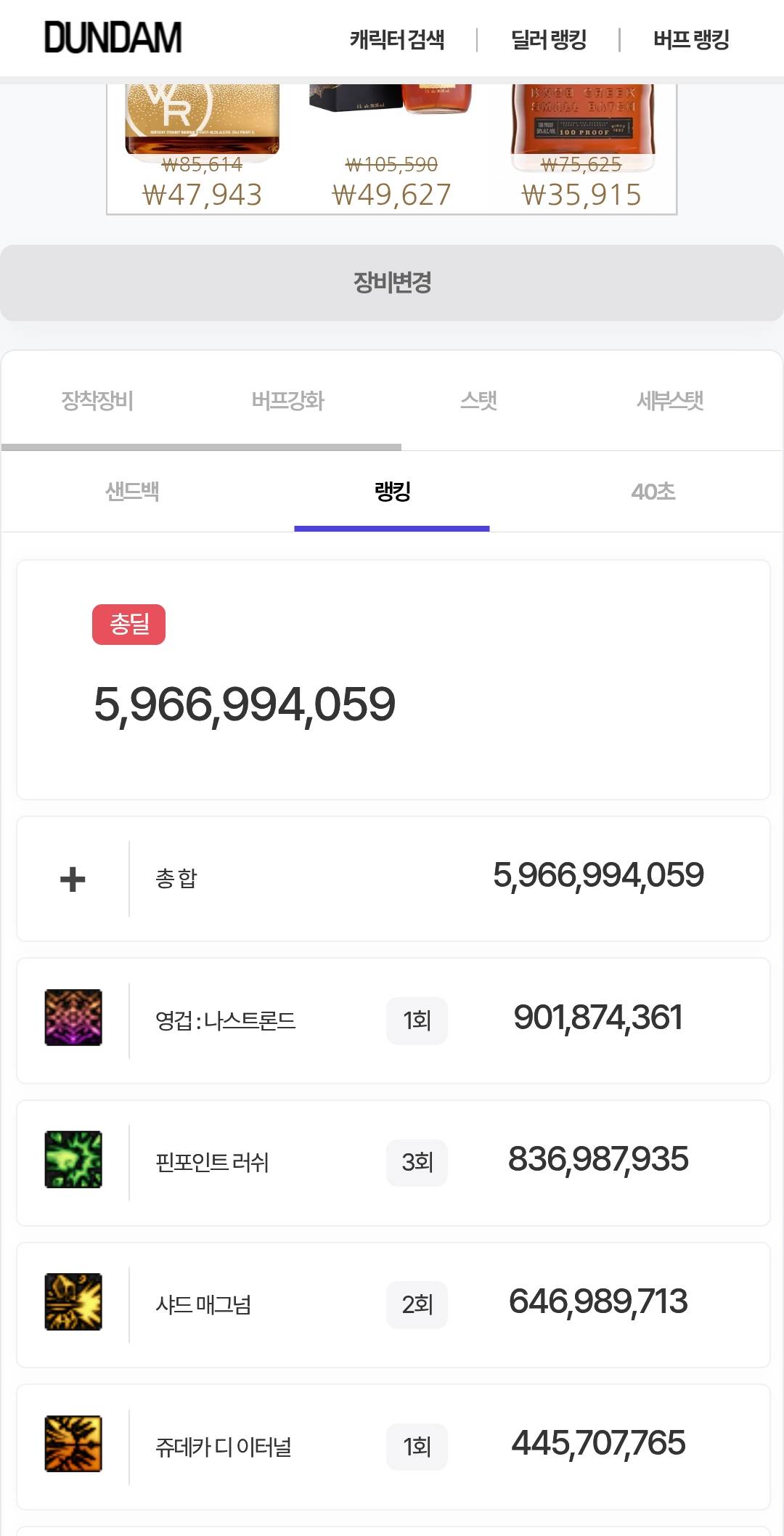This screenshot has width=784, height=1536.
Task: Select the 스탯 tab
Action: (x=478, y=400)
